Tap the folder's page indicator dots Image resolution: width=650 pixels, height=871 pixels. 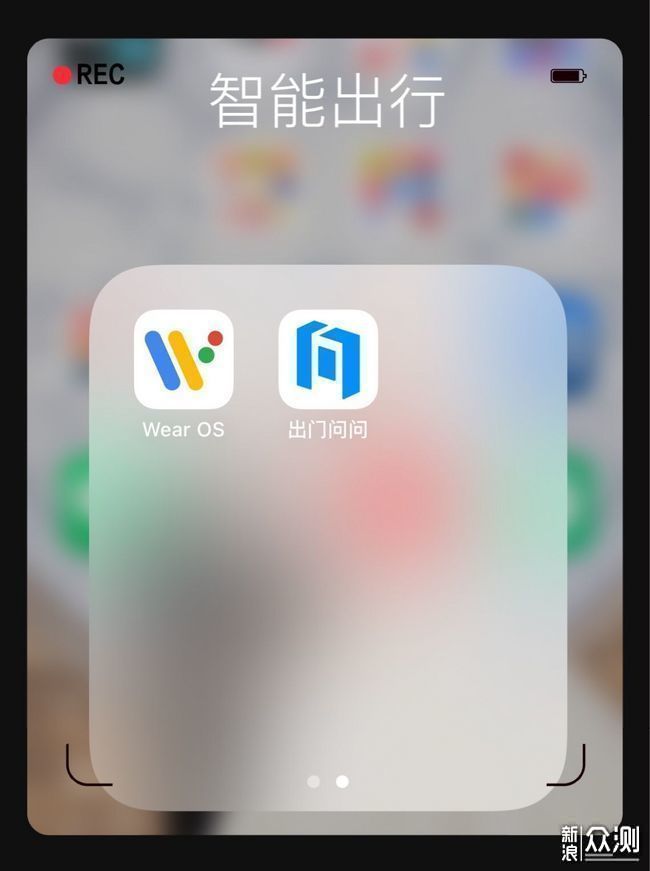point(327,781)
